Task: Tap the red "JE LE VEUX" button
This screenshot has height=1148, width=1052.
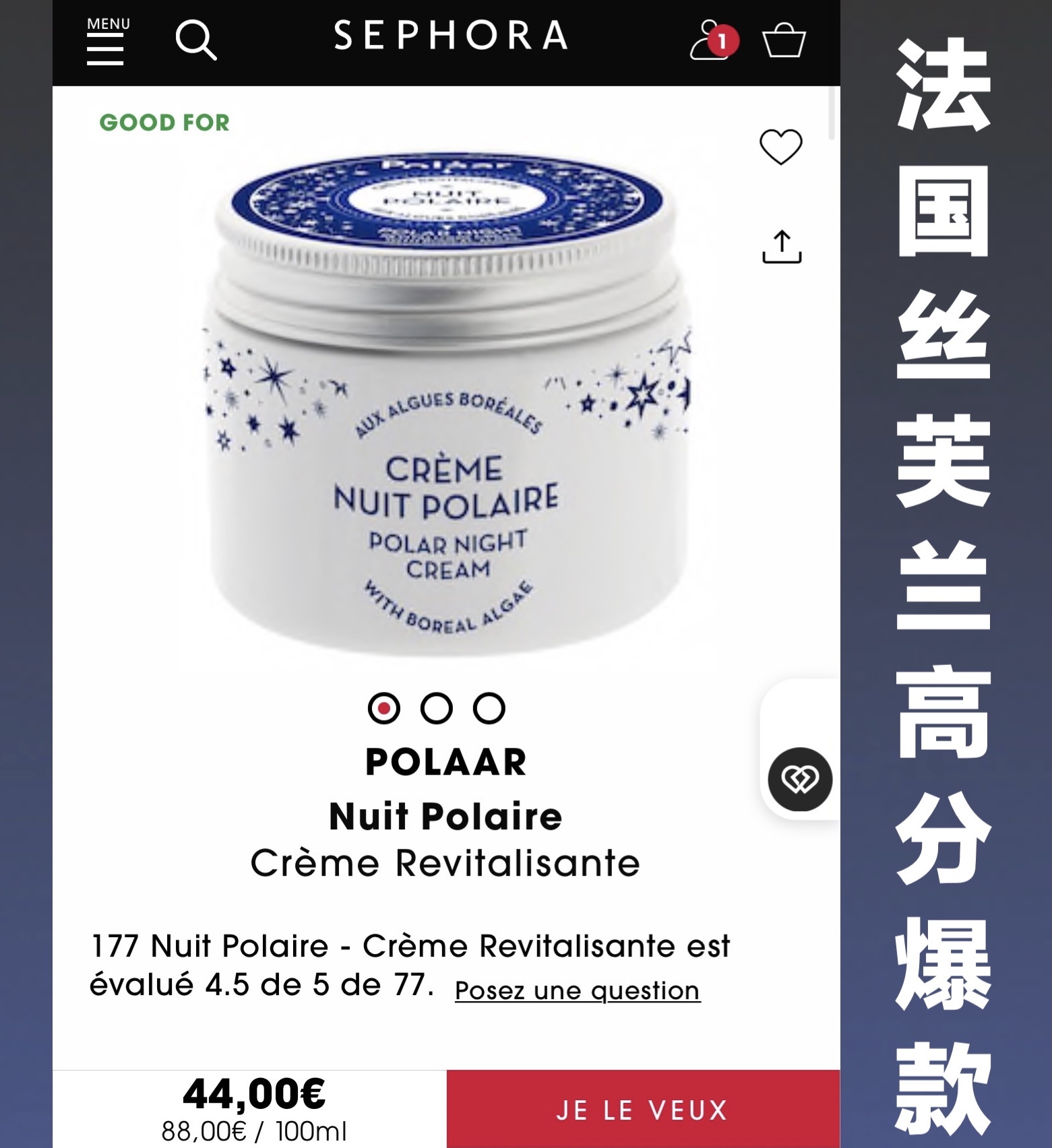Action: pos(643,1109)
